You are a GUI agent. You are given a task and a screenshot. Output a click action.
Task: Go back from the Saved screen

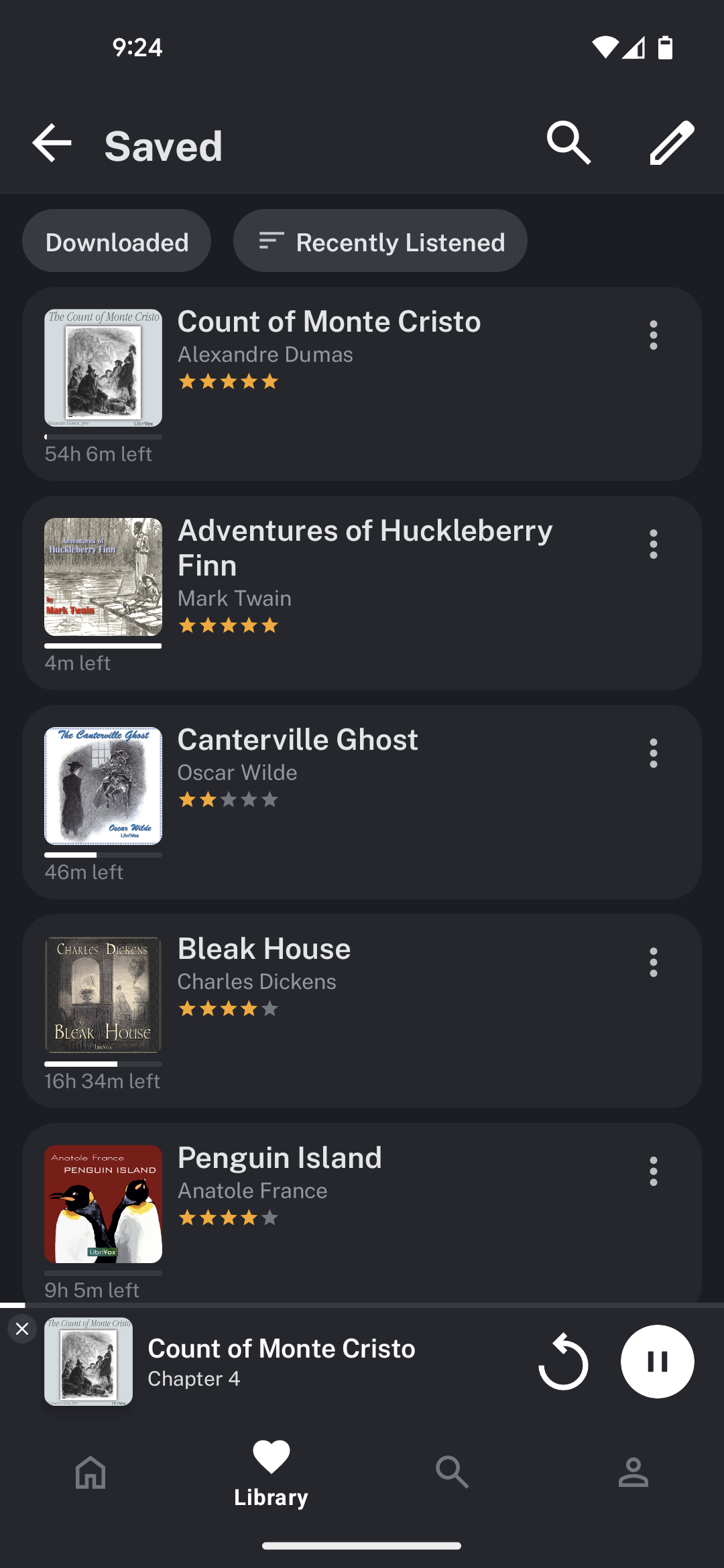pos(52,143)
